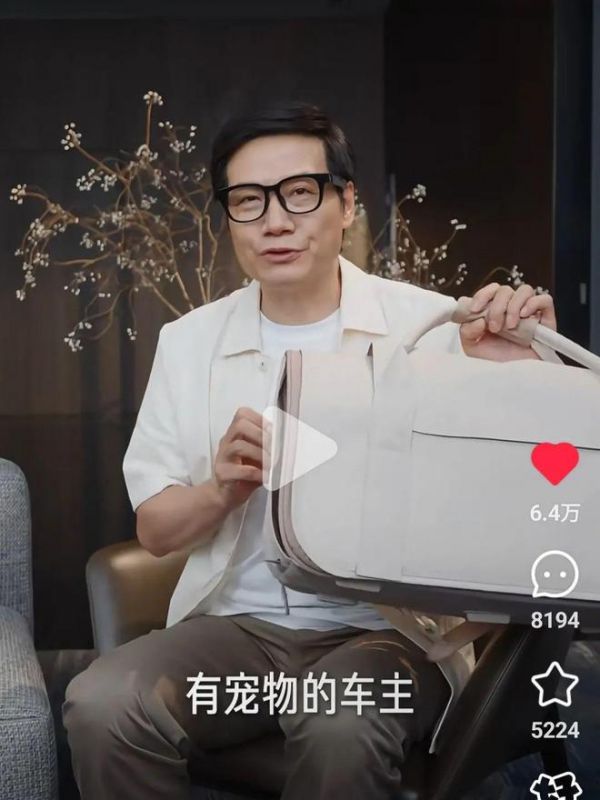Image resolution: width=600 pixels, height=800 pixels.
Task: Favorite the video with the star icon
Action: (554, 685)
